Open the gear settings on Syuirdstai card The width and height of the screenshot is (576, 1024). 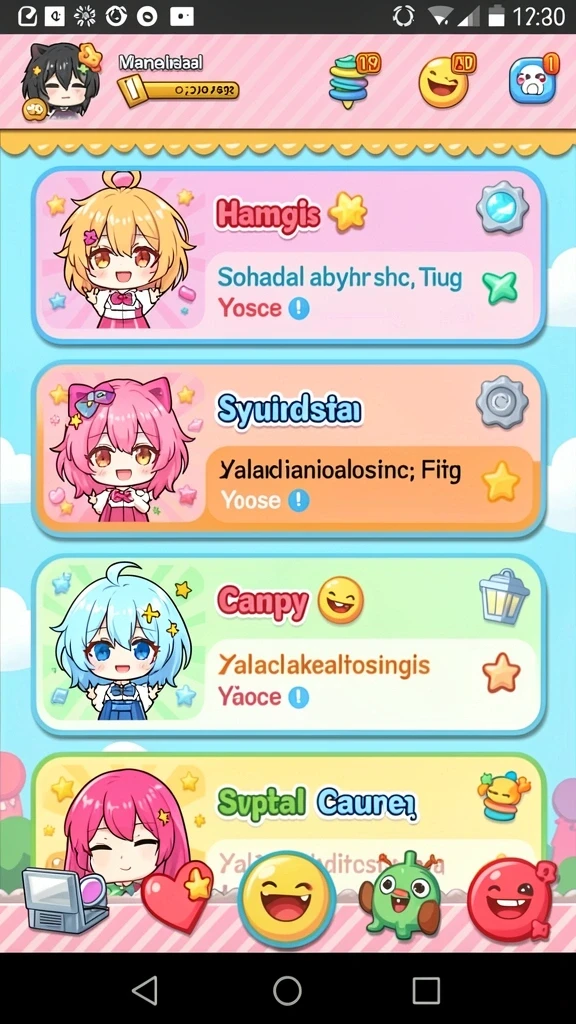[502, 402]
